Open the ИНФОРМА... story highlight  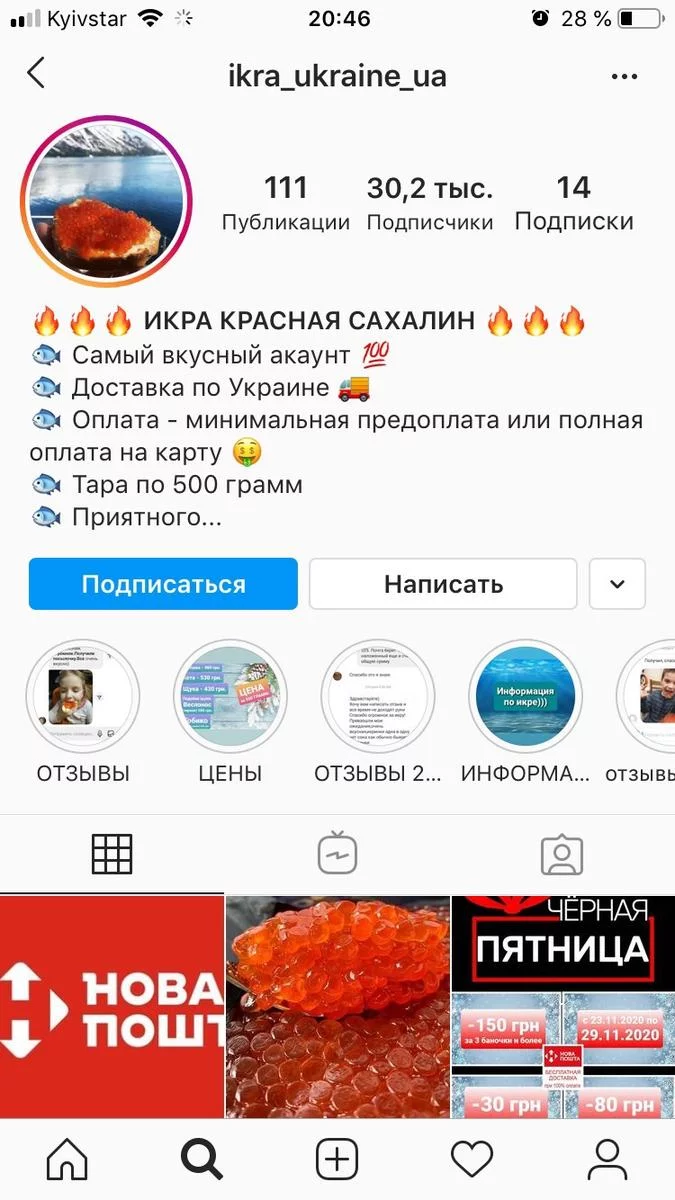point(525,696)
